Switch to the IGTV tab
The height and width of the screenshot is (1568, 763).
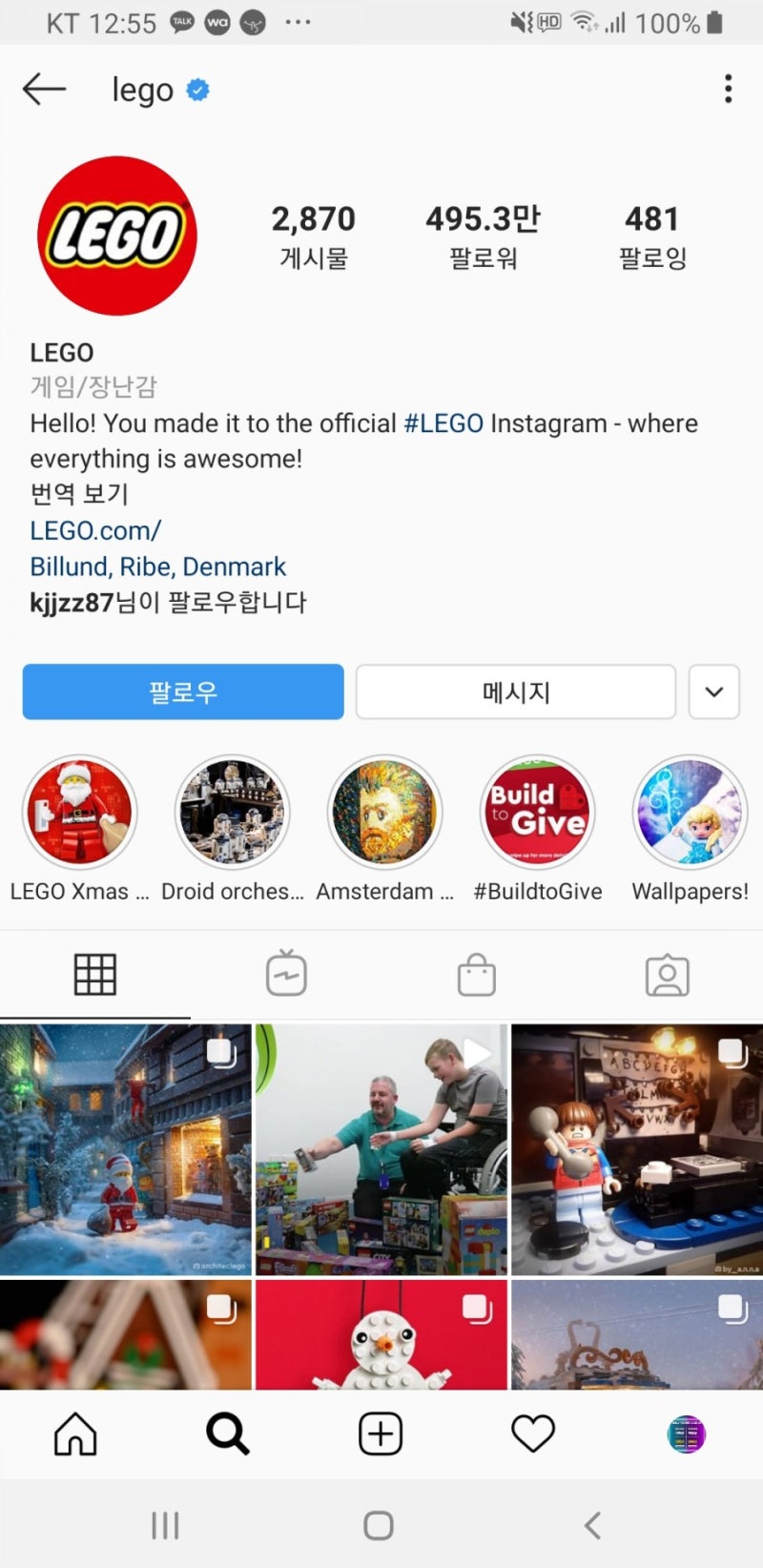pos(286,975)
